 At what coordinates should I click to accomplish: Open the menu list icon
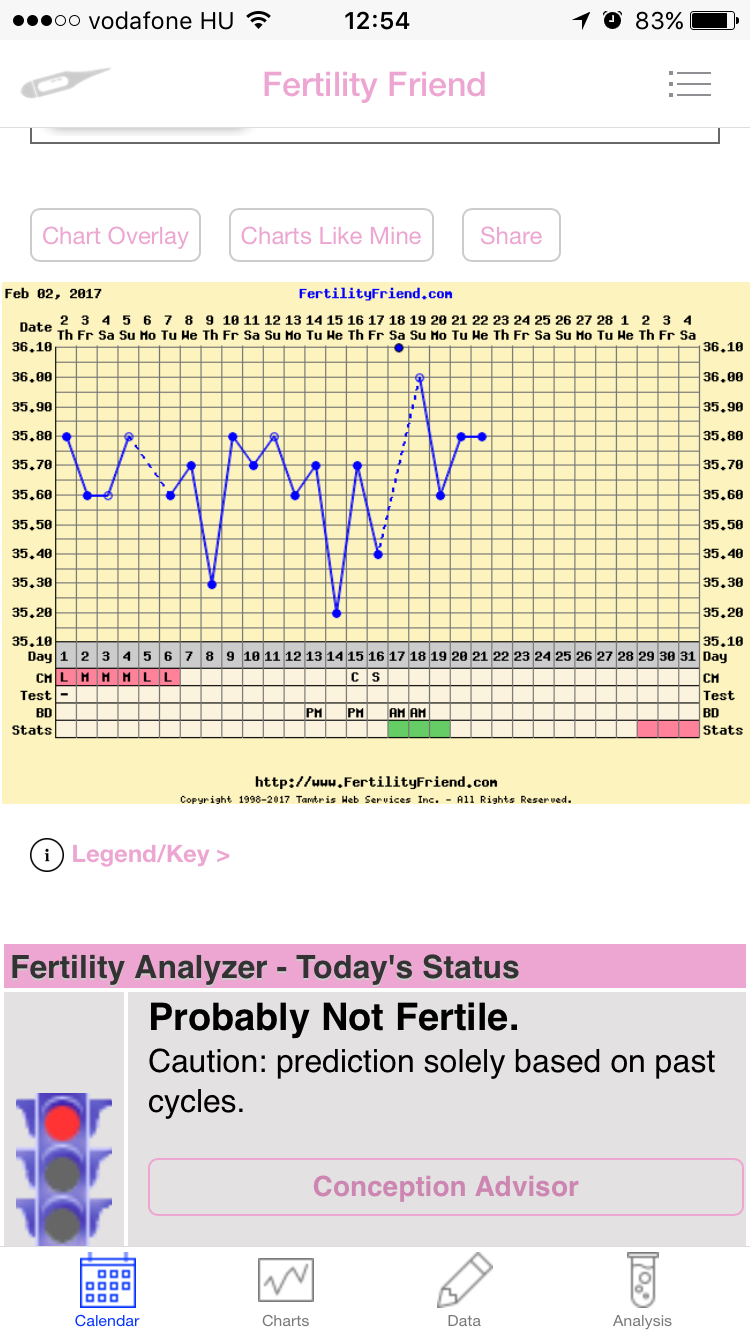(689, 84)
